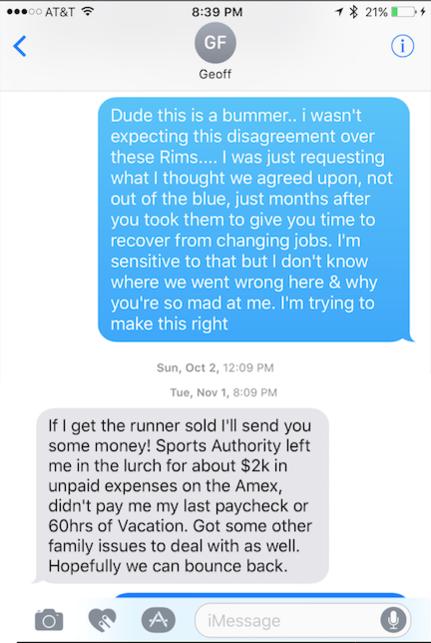
Task: Open Geoff's contact avatar
Action: [x=215, y=43]
